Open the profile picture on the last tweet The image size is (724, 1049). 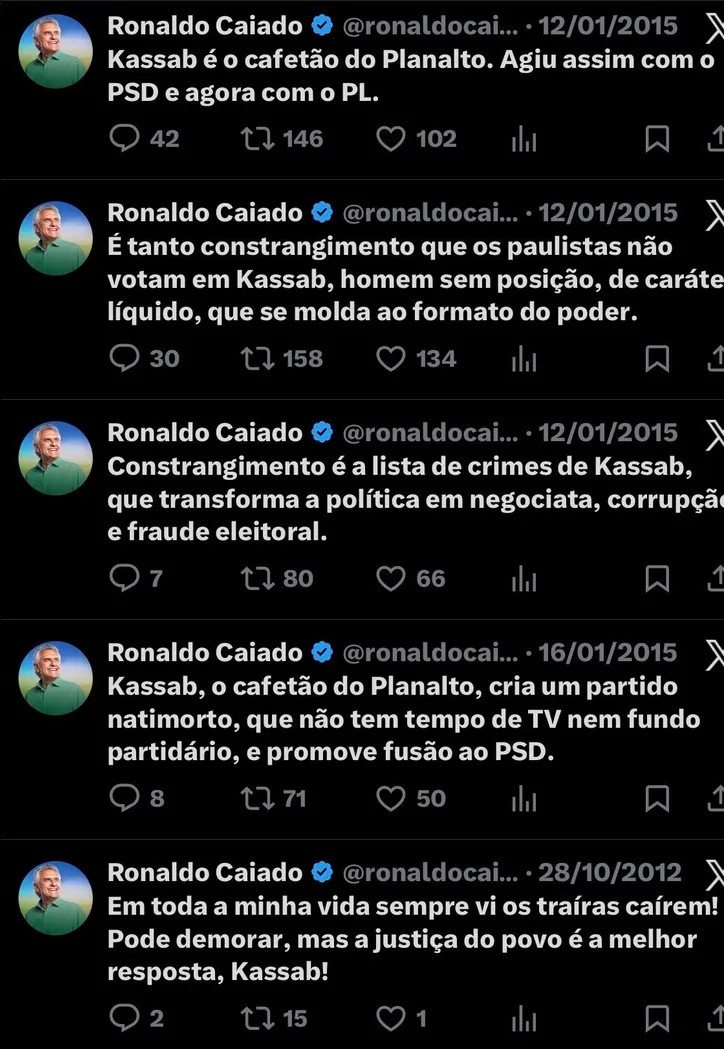(x=55, y=895)
